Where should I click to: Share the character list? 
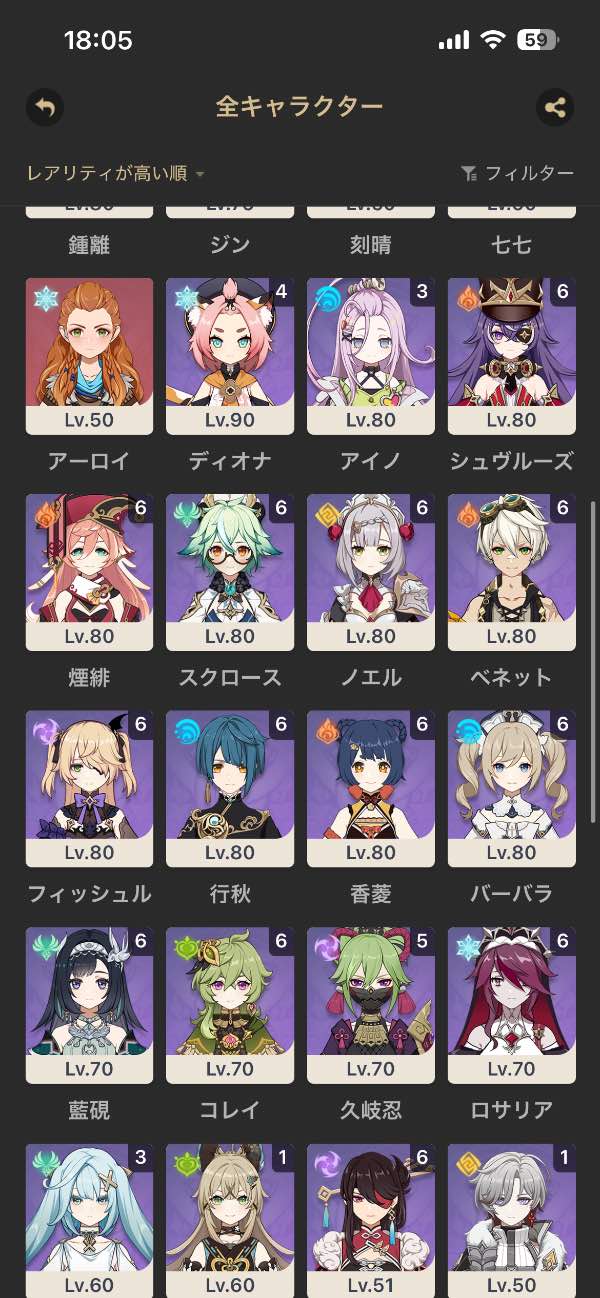coord(555,107)
